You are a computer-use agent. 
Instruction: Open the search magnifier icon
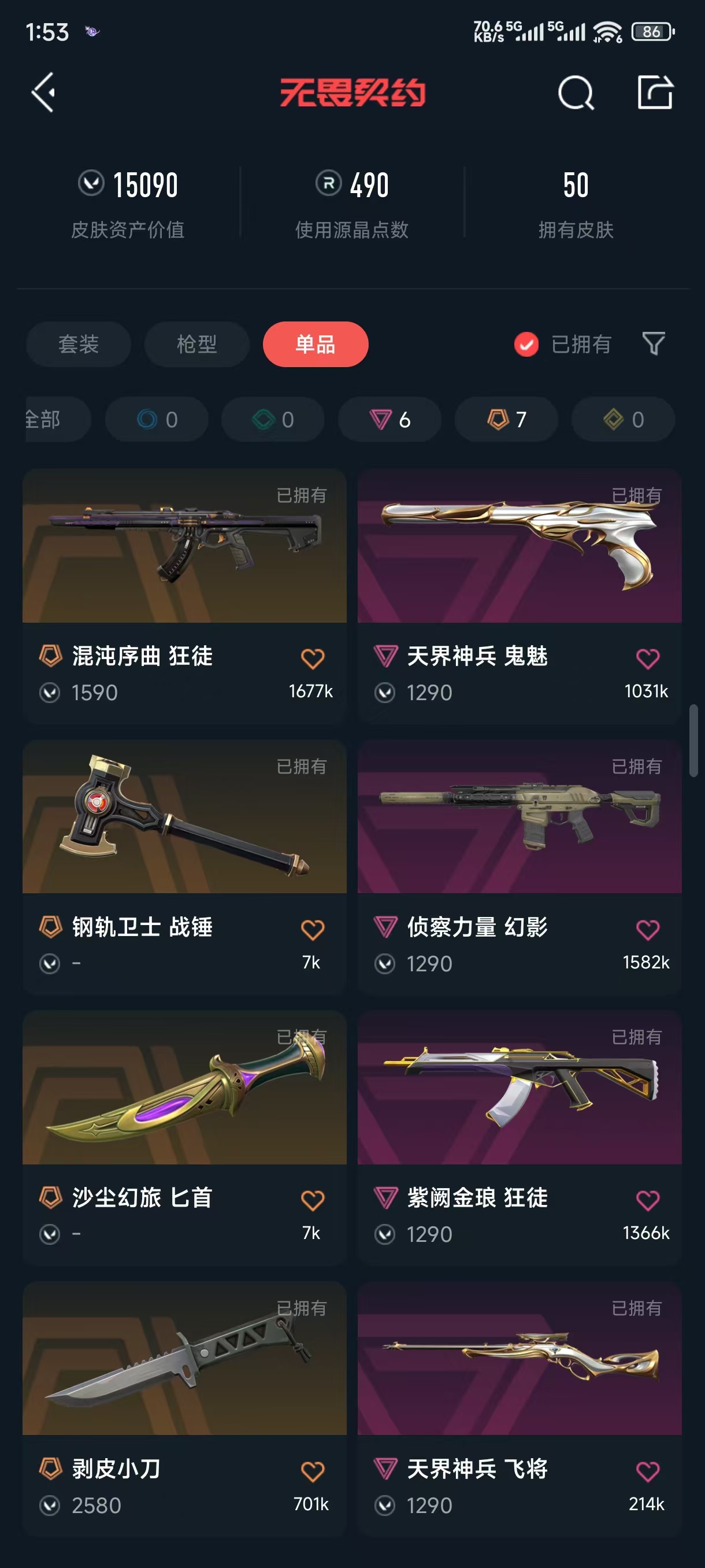(x=575, y=93)
